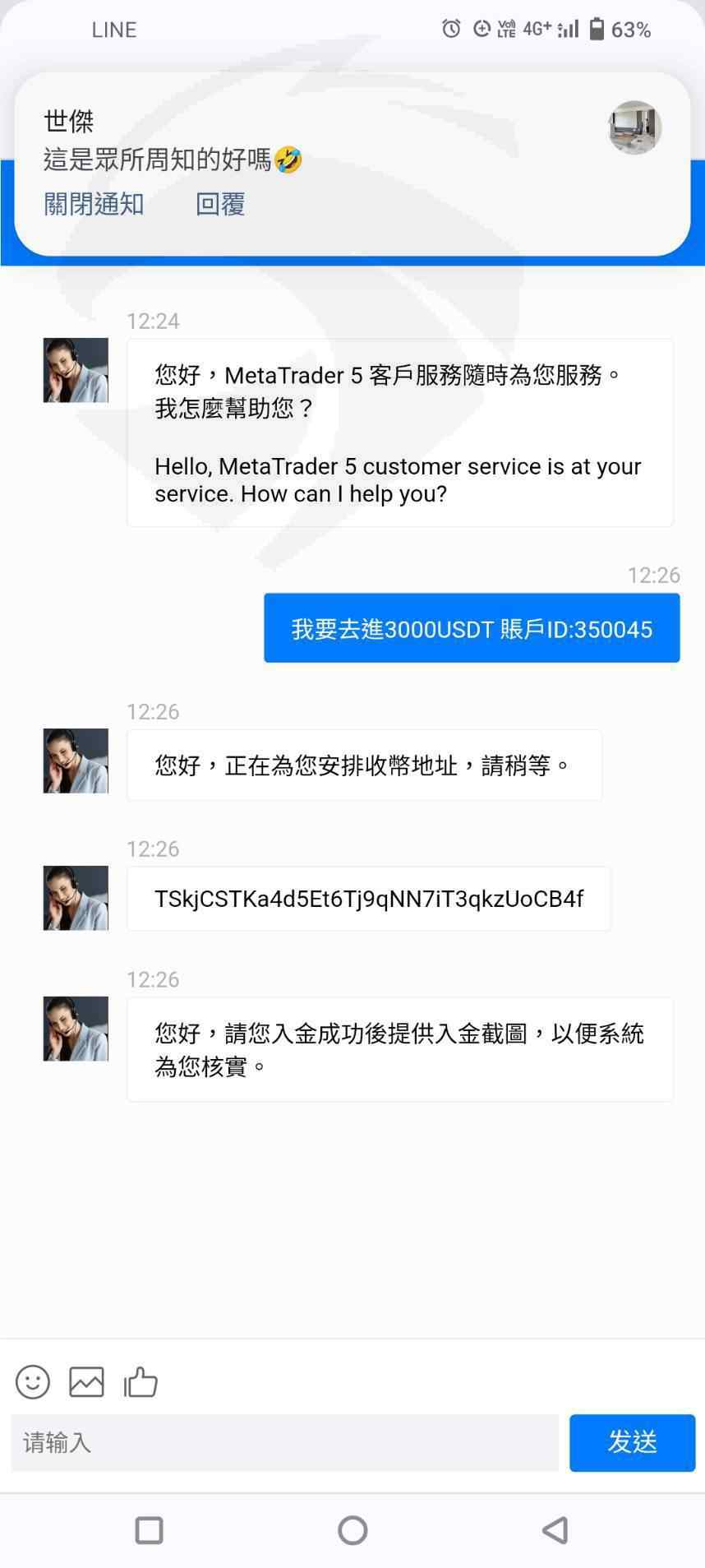Open the emoji picker
Screen dimensions: 705x1568
[x=33, y=1381]
